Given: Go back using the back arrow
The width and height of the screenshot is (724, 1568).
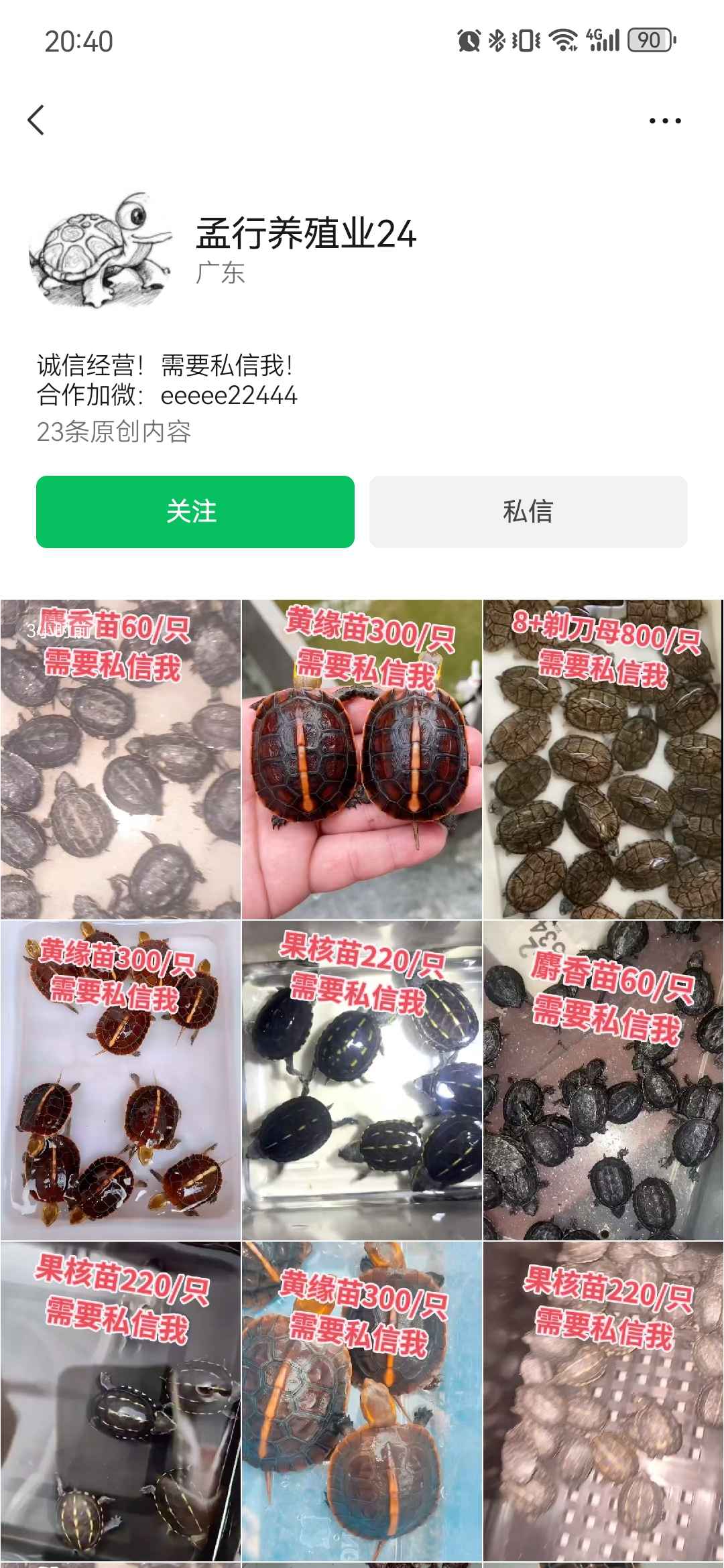Looking at the screenshot, I should coord(36,121).
